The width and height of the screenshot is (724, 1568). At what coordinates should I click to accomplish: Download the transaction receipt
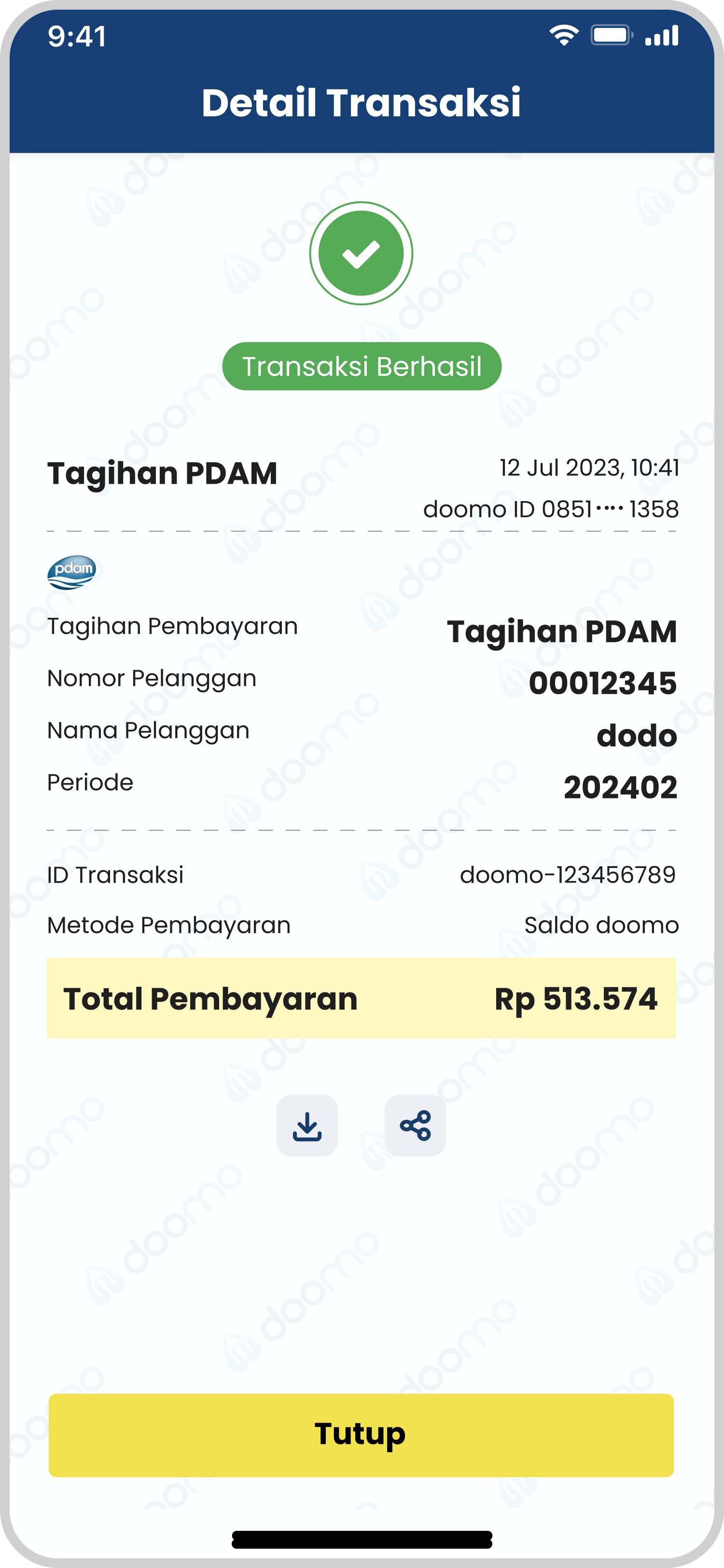click(306, 1125)
